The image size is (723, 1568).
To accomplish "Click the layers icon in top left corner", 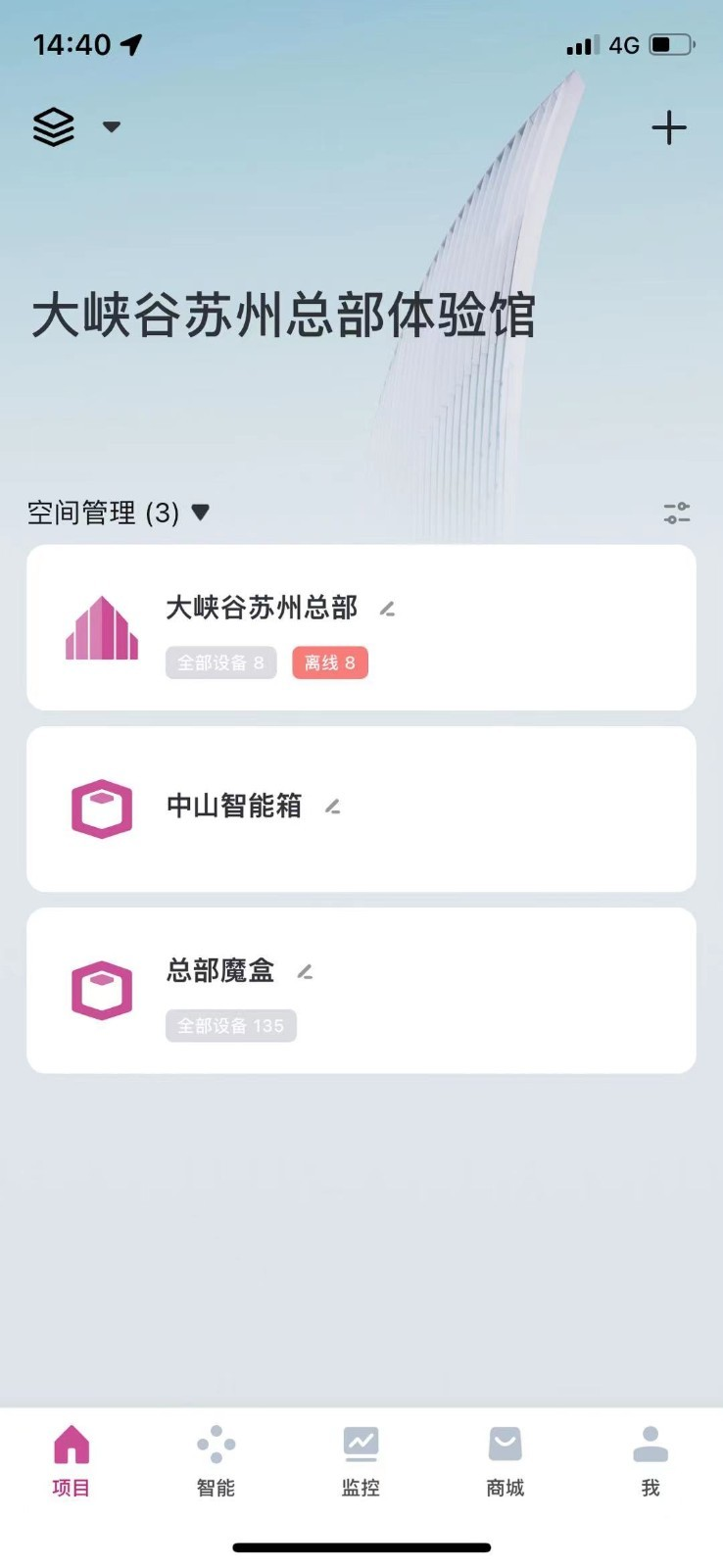I will [53, 126].
